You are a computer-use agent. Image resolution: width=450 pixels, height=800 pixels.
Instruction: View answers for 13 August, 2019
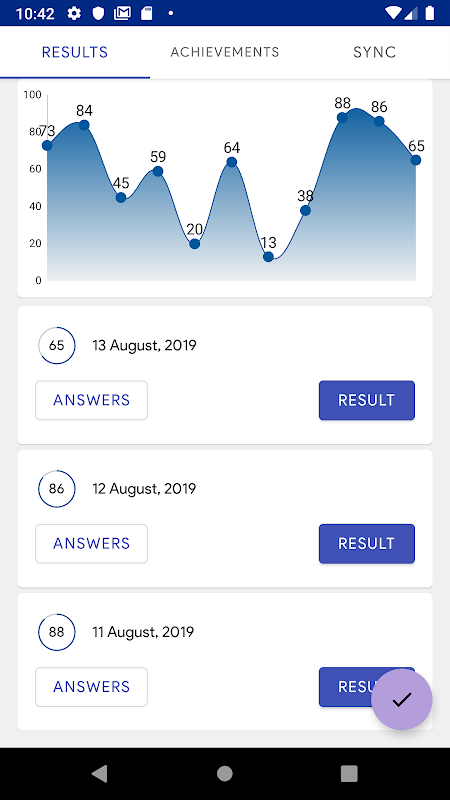[x=91, y=401]
